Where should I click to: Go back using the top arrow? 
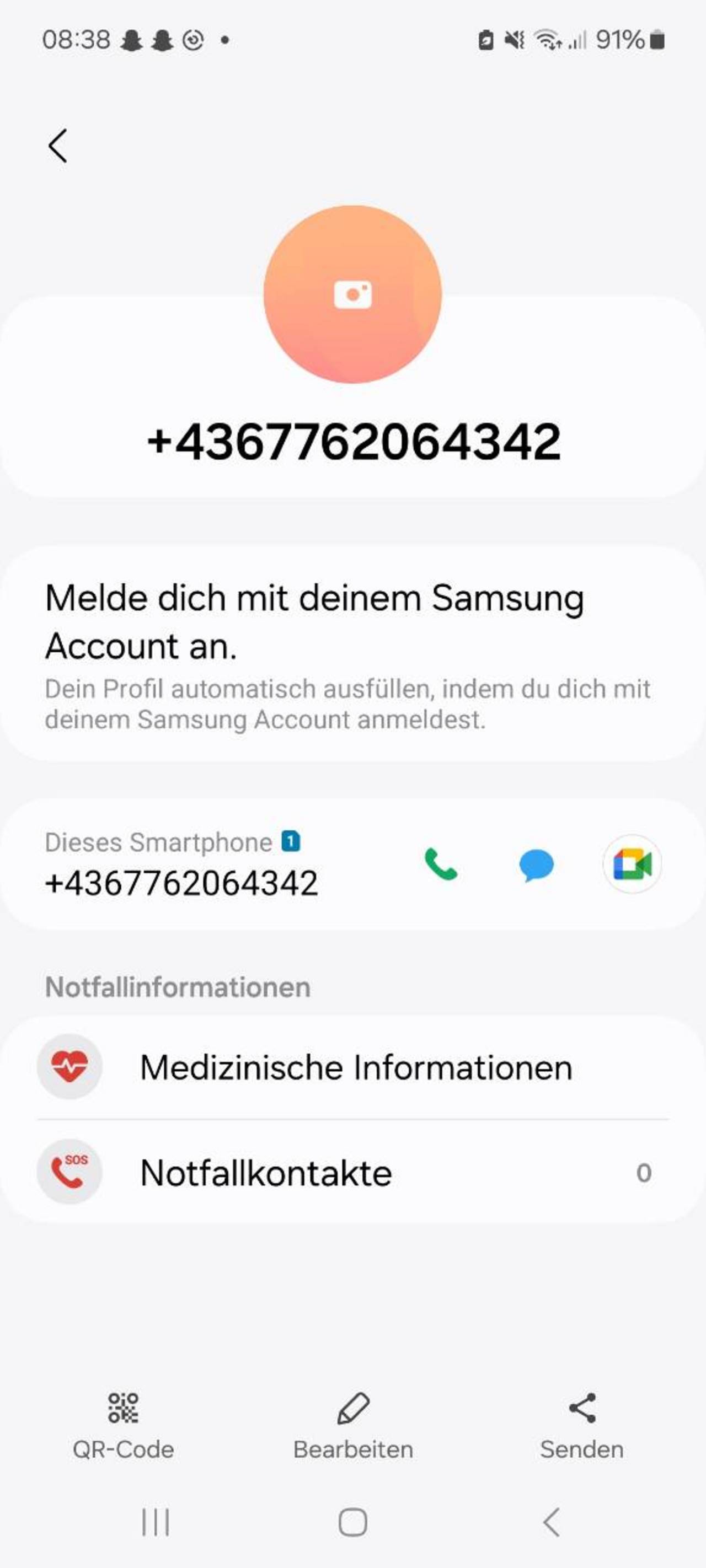point(58,146)
